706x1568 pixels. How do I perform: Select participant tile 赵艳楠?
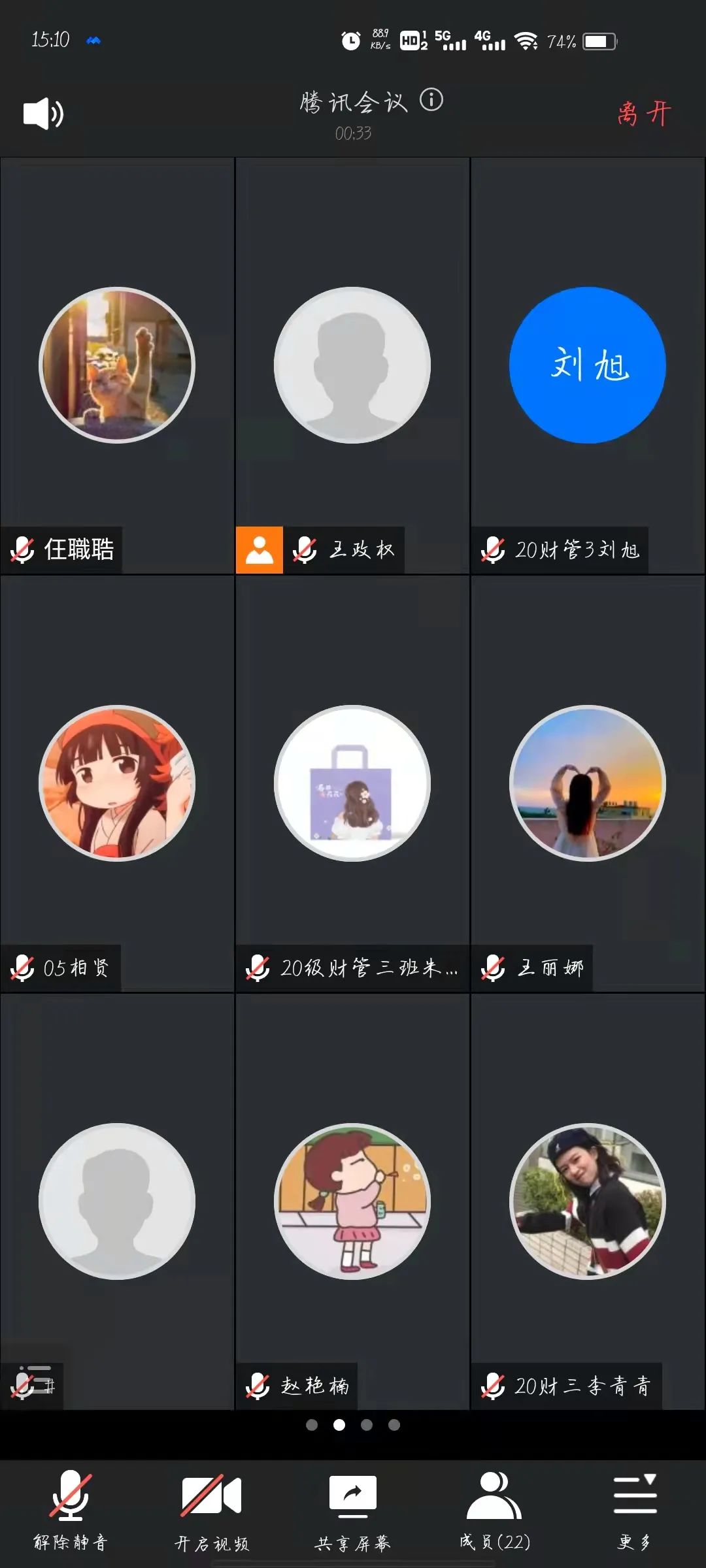point(352,1202)
